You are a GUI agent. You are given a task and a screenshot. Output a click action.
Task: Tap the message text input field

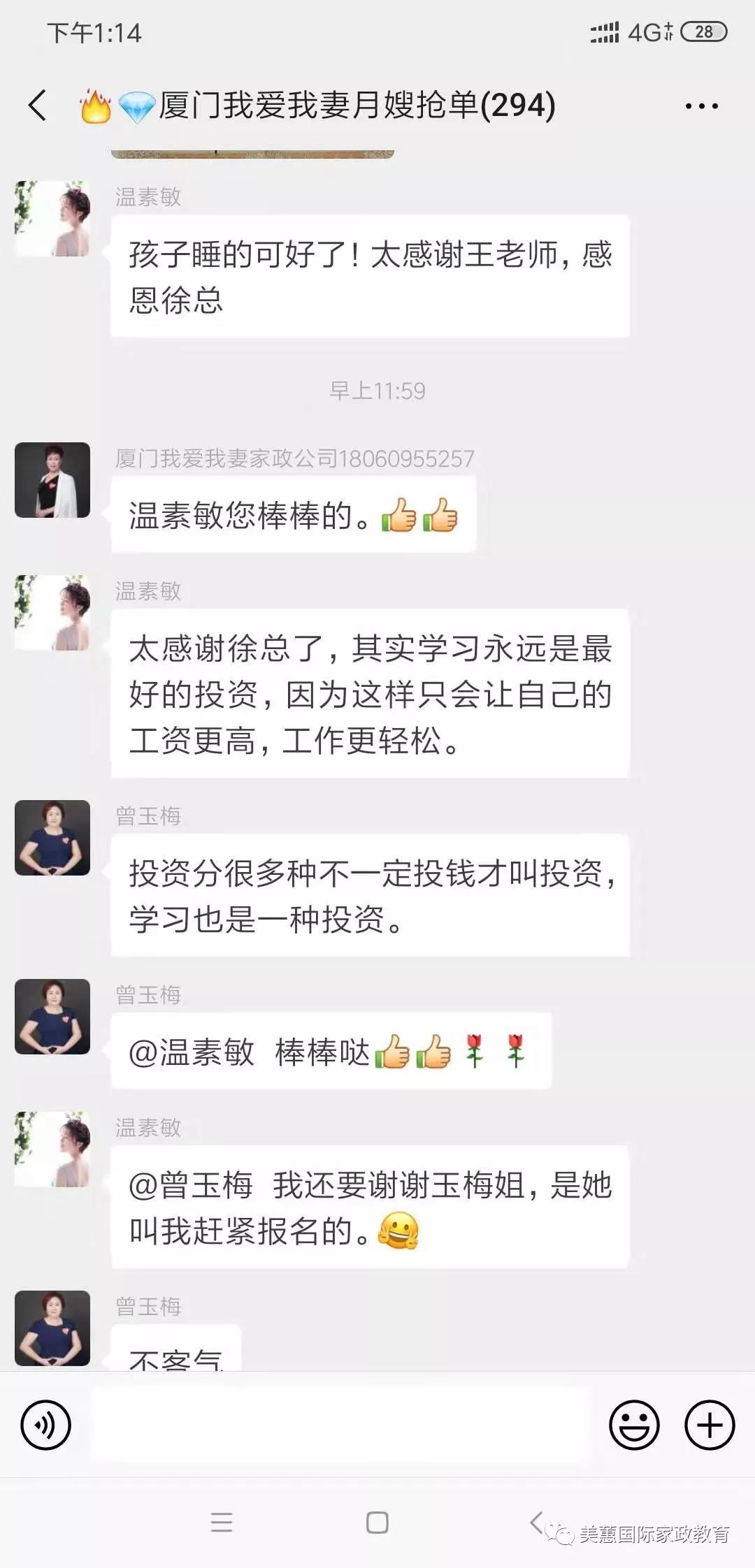(339, 1425)
